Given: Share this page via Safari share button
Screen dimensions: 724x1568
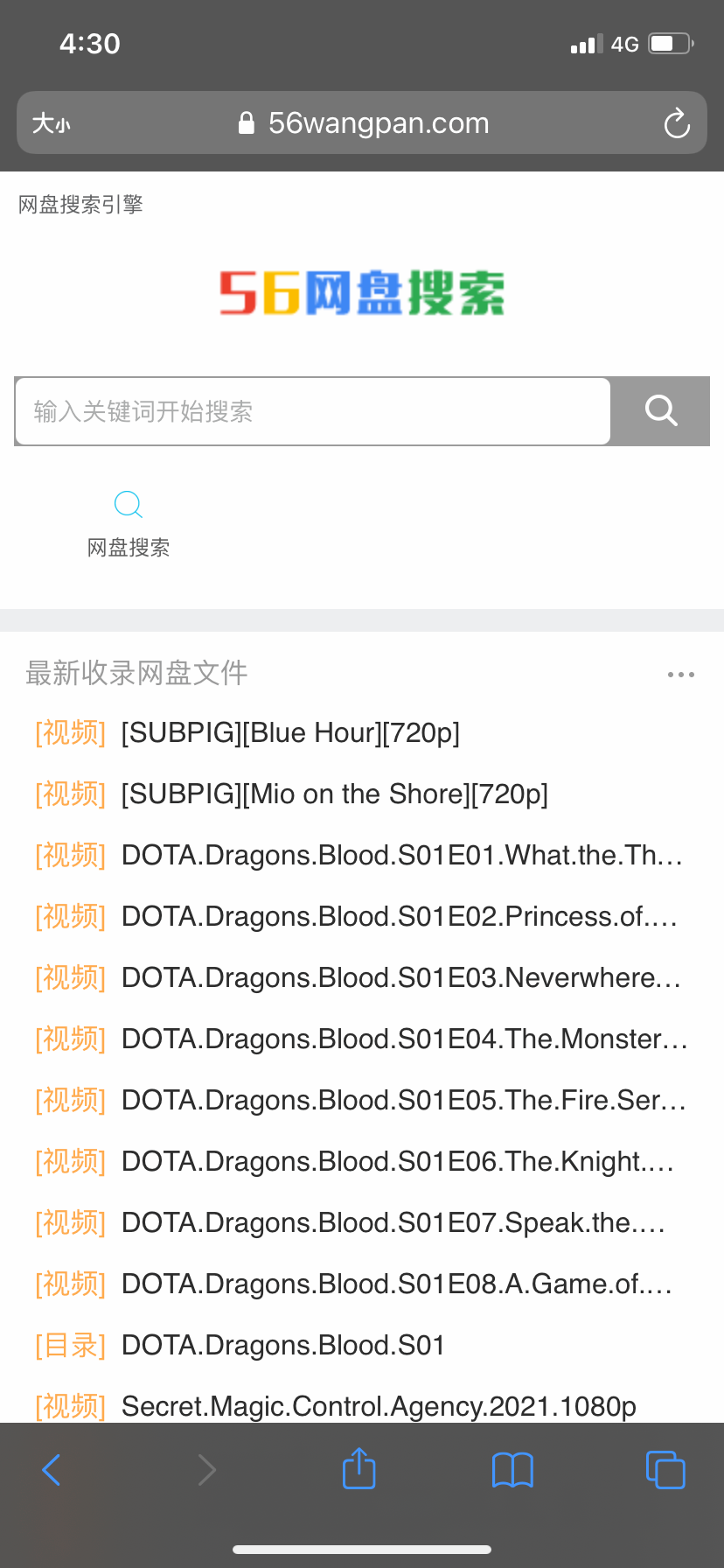Looking at the screenshot, I should point(359,1468).
